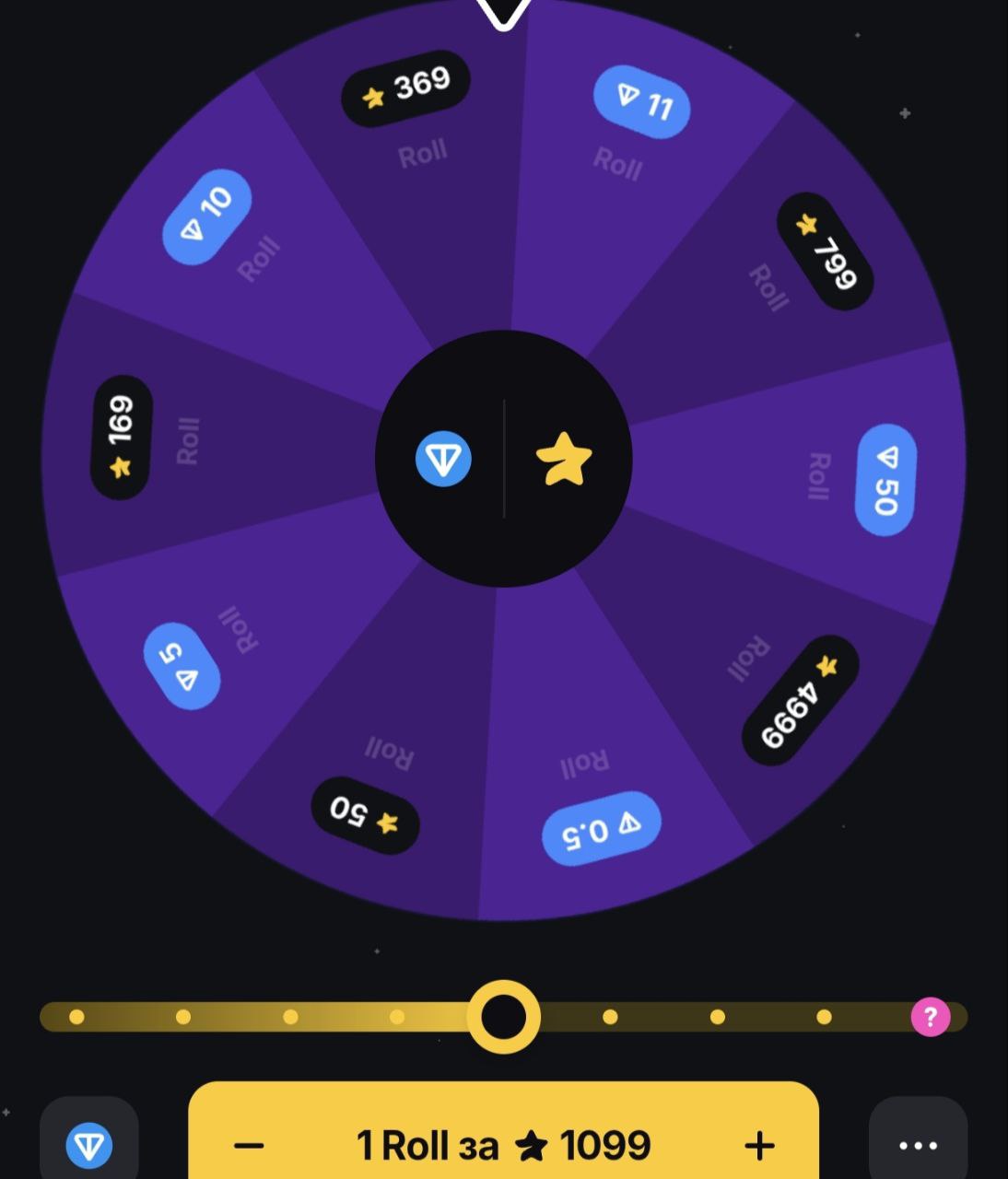Spin 1 Roll for 1099 stars

tap(503, 1146)
